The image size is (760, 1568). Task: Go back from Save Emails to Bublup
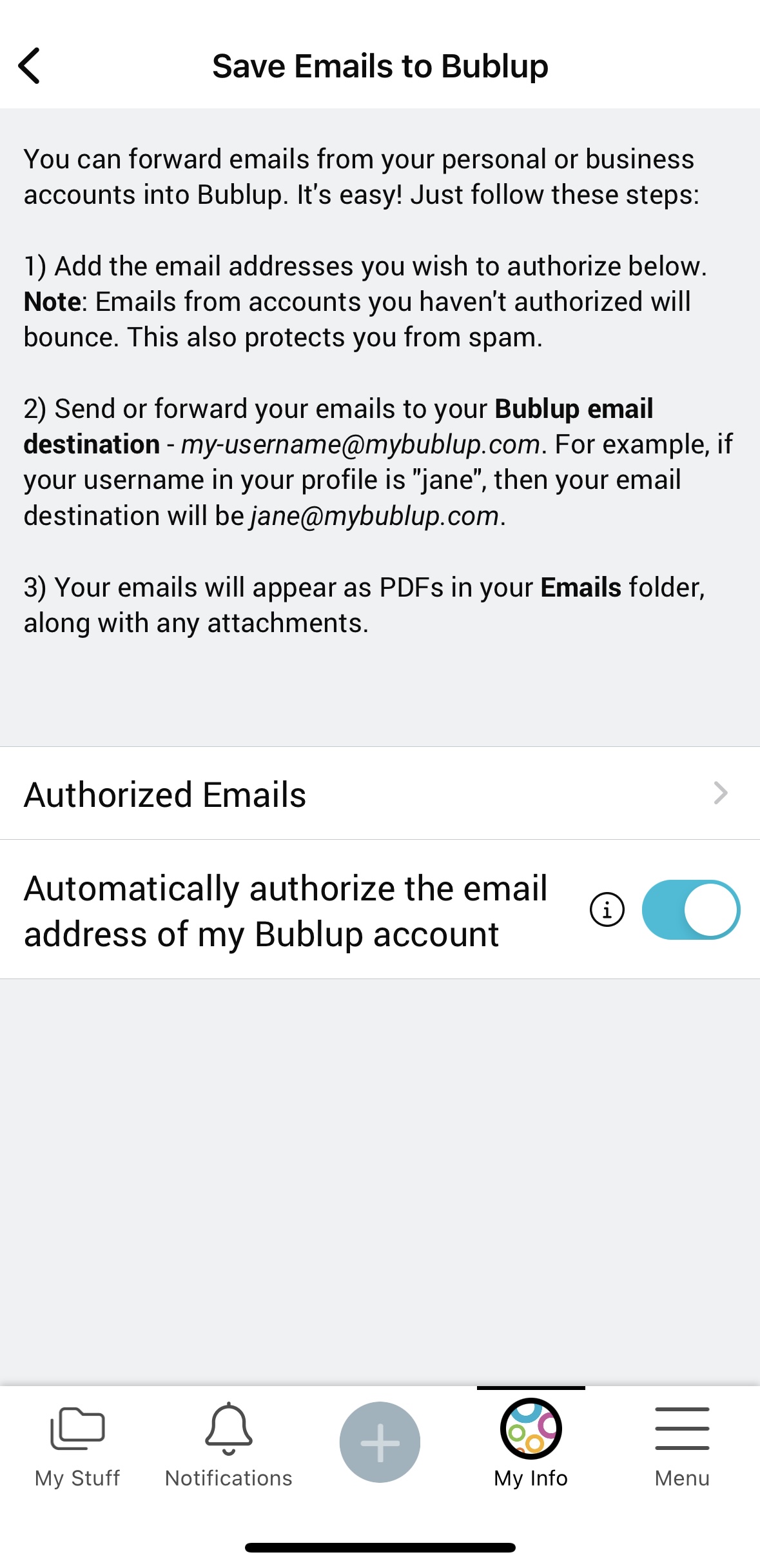click(x=30, y=66)
